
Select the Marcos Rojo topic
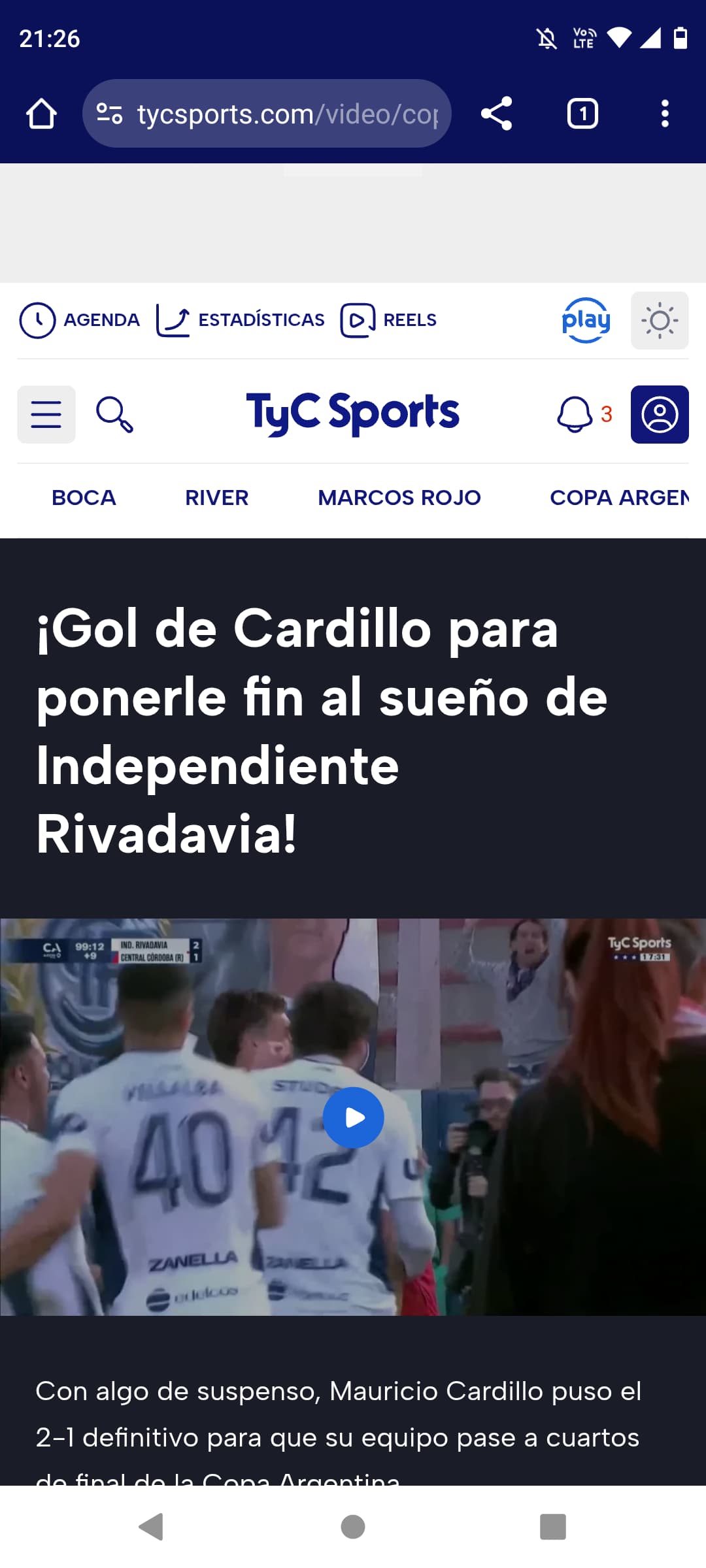click(399, 498)
